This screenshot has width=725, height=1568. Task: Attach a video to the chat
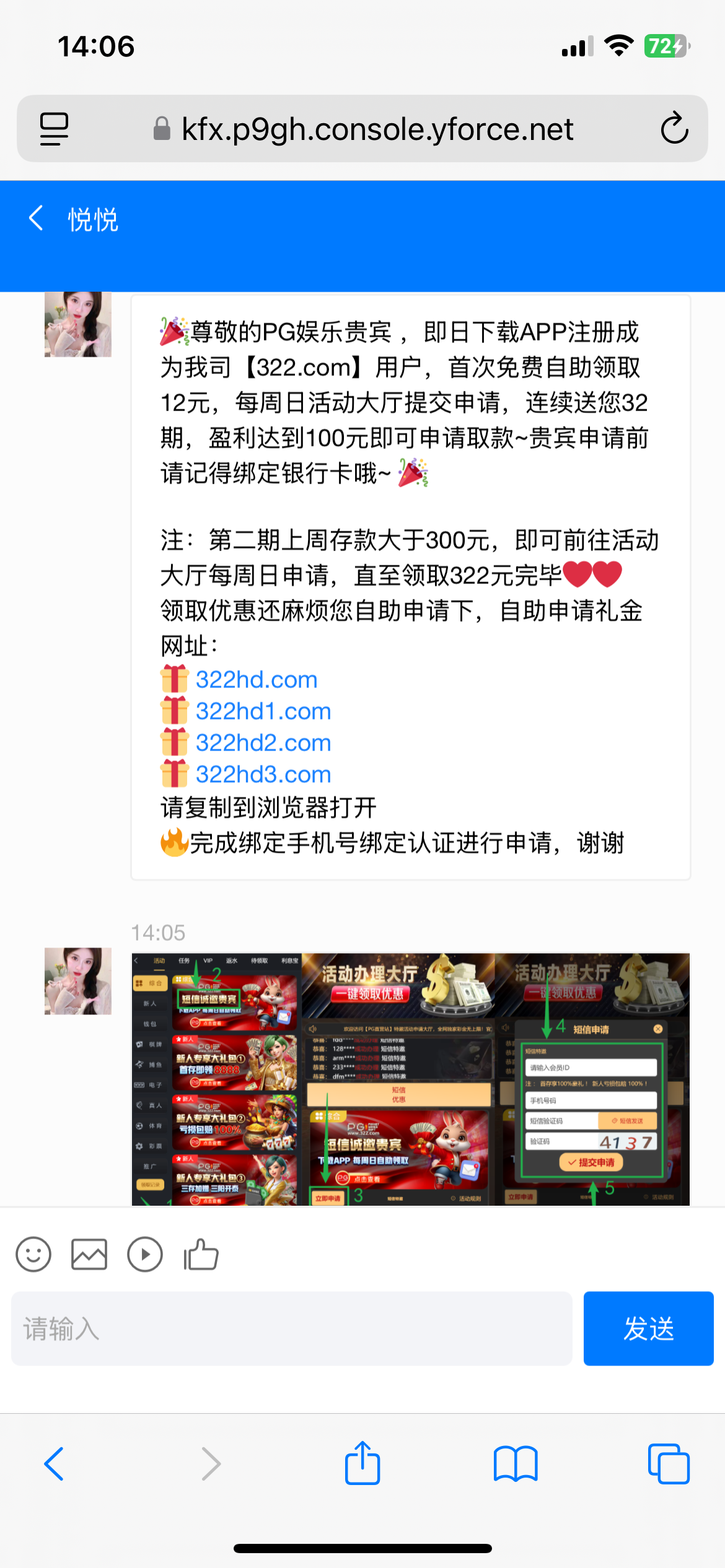145,1255
